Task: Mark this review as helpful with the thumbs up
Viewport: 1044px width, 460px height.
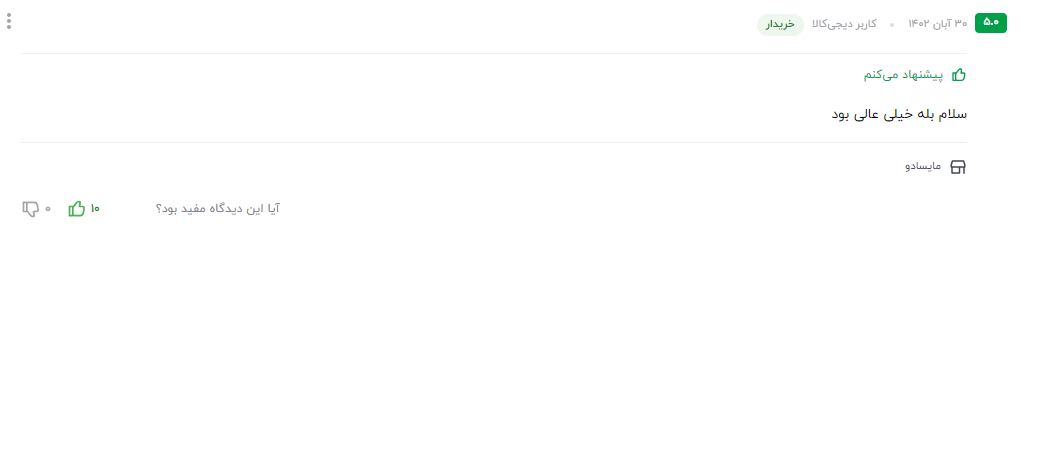Action: tap(77, 208)
